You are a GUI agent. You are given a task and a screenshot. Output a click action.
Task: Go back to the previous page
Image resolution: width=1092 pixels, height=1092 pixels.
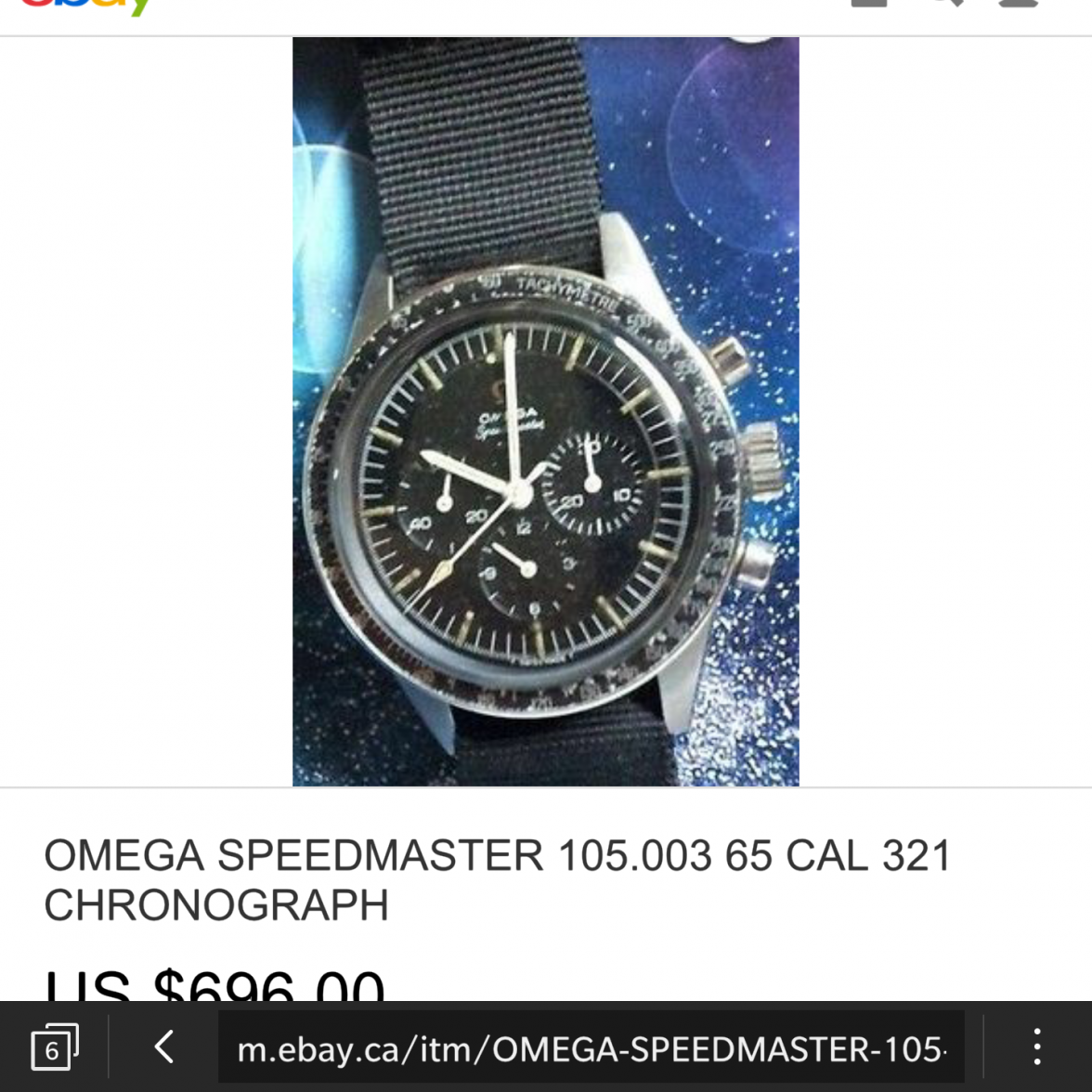click(164, 1046)
